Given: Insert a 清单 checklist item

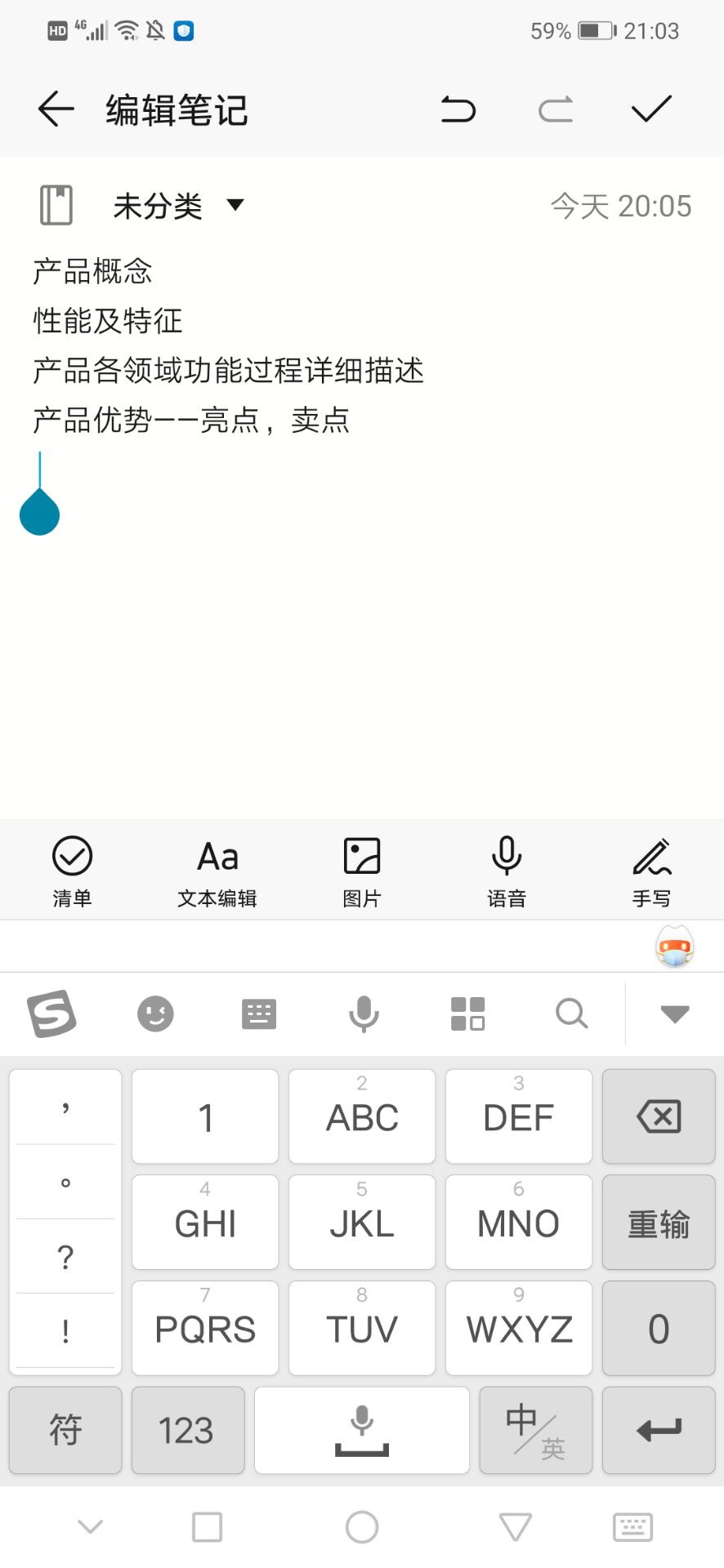Looking at the screenshot, I should [x=72, y=871].
